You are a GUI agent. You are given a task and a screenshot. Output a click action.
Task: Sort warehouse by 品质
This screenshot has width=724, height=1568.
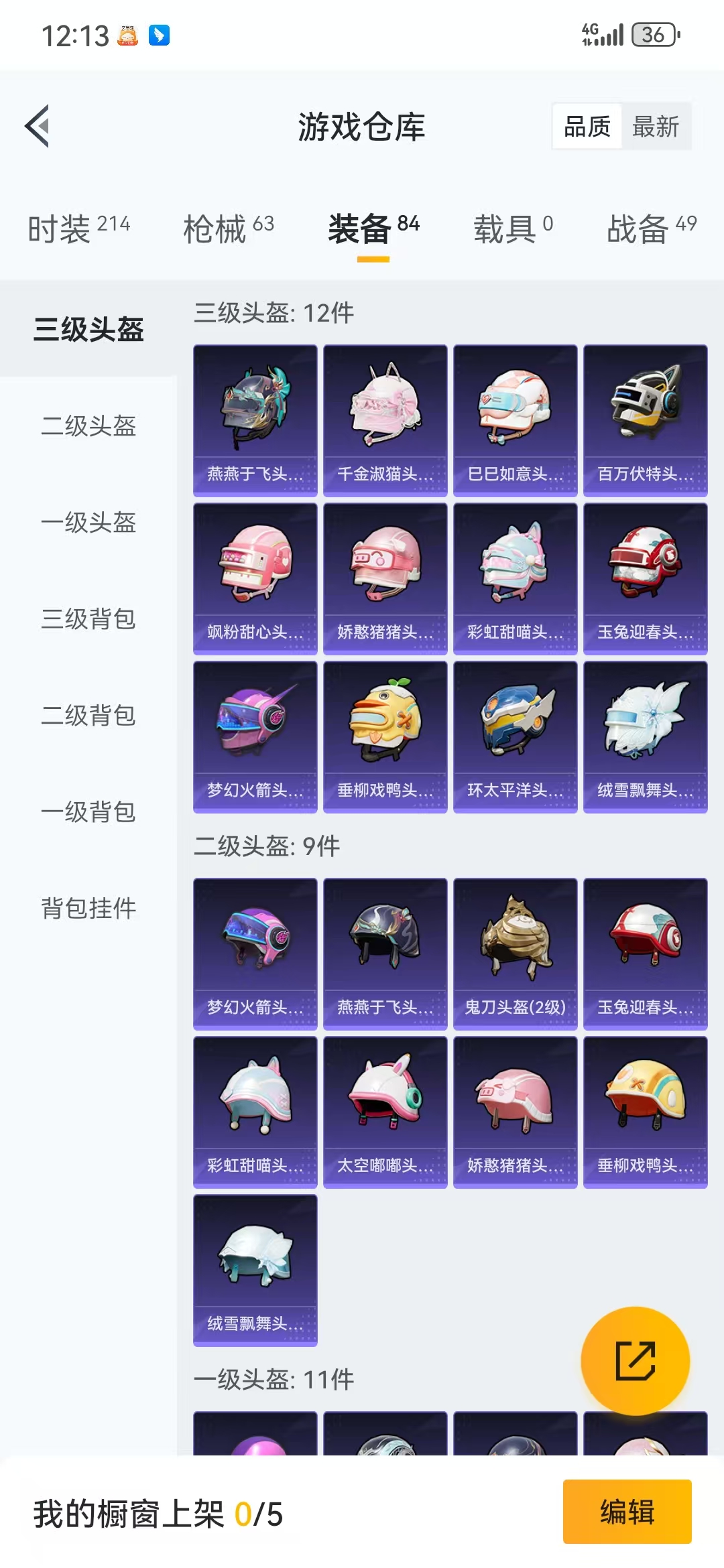[587, 126]
